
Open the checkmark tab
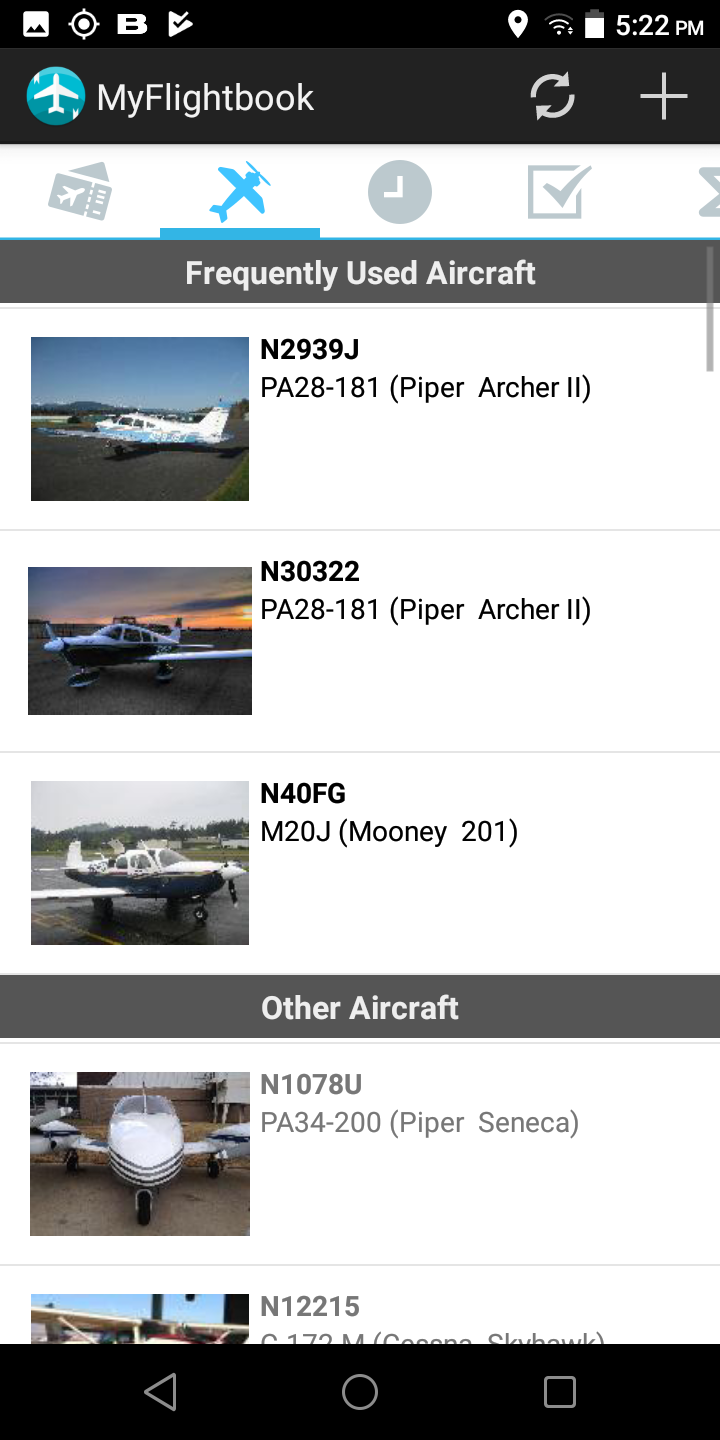560,192
